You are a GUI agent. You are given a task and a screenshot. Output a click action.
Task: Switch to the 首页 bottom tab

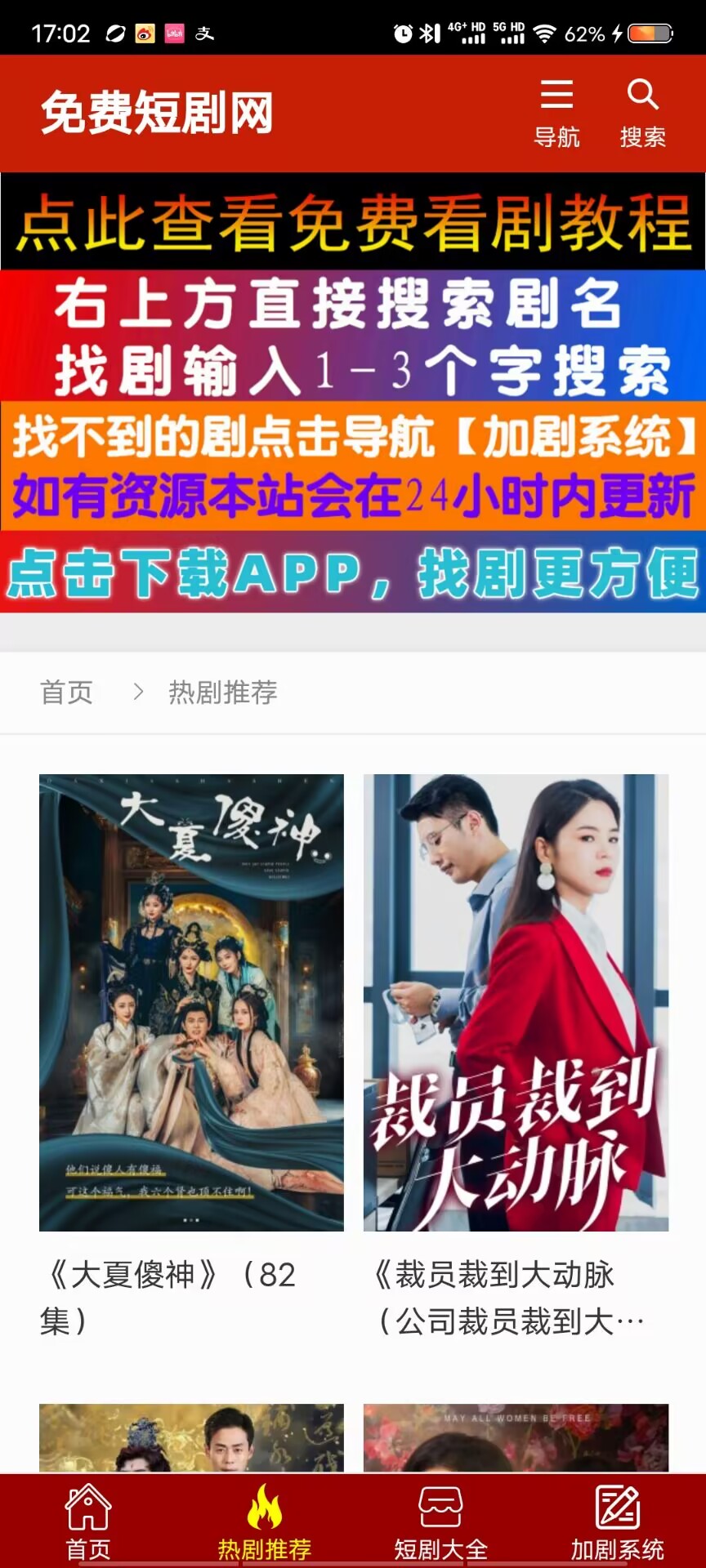tap(88, 1521)
